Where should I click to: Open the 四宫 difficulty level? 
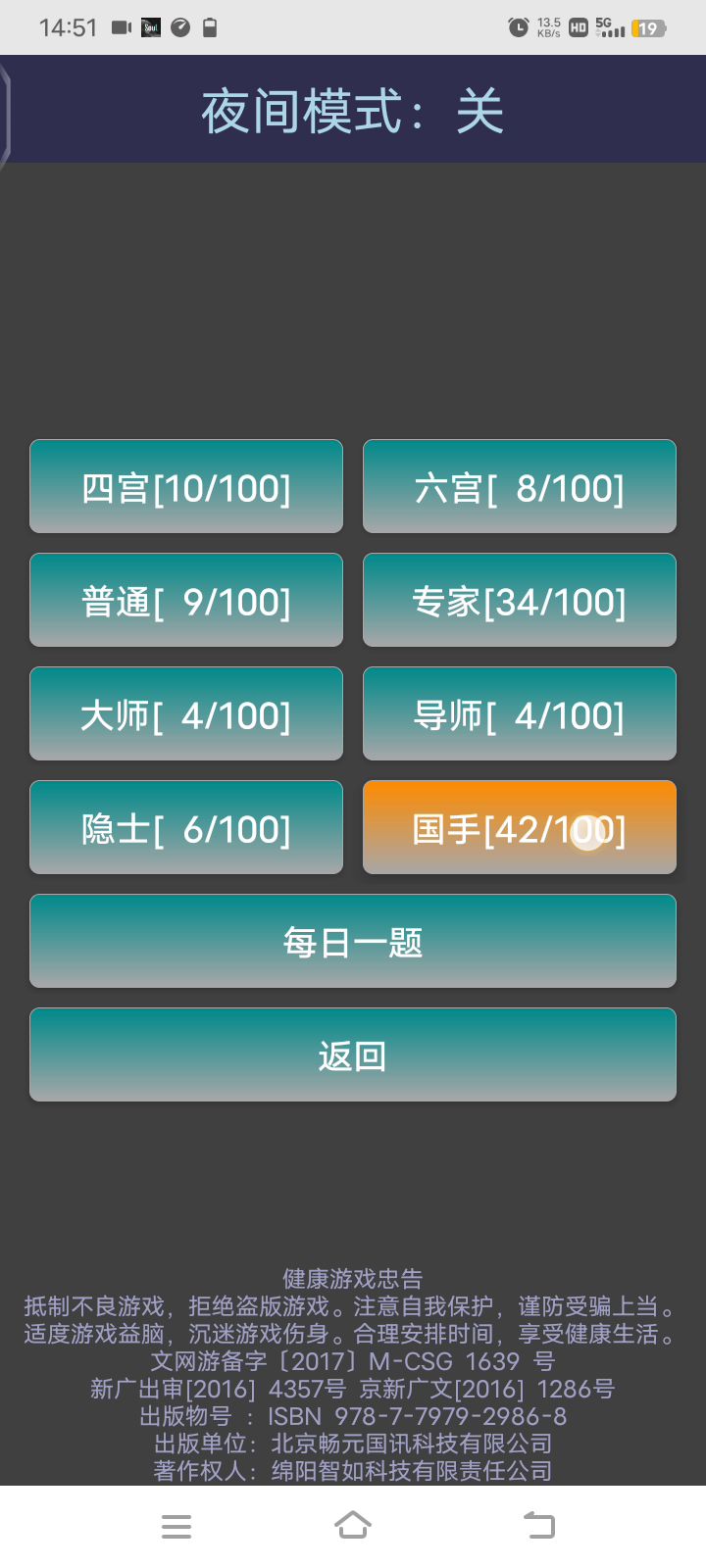[x=186, y=487]
